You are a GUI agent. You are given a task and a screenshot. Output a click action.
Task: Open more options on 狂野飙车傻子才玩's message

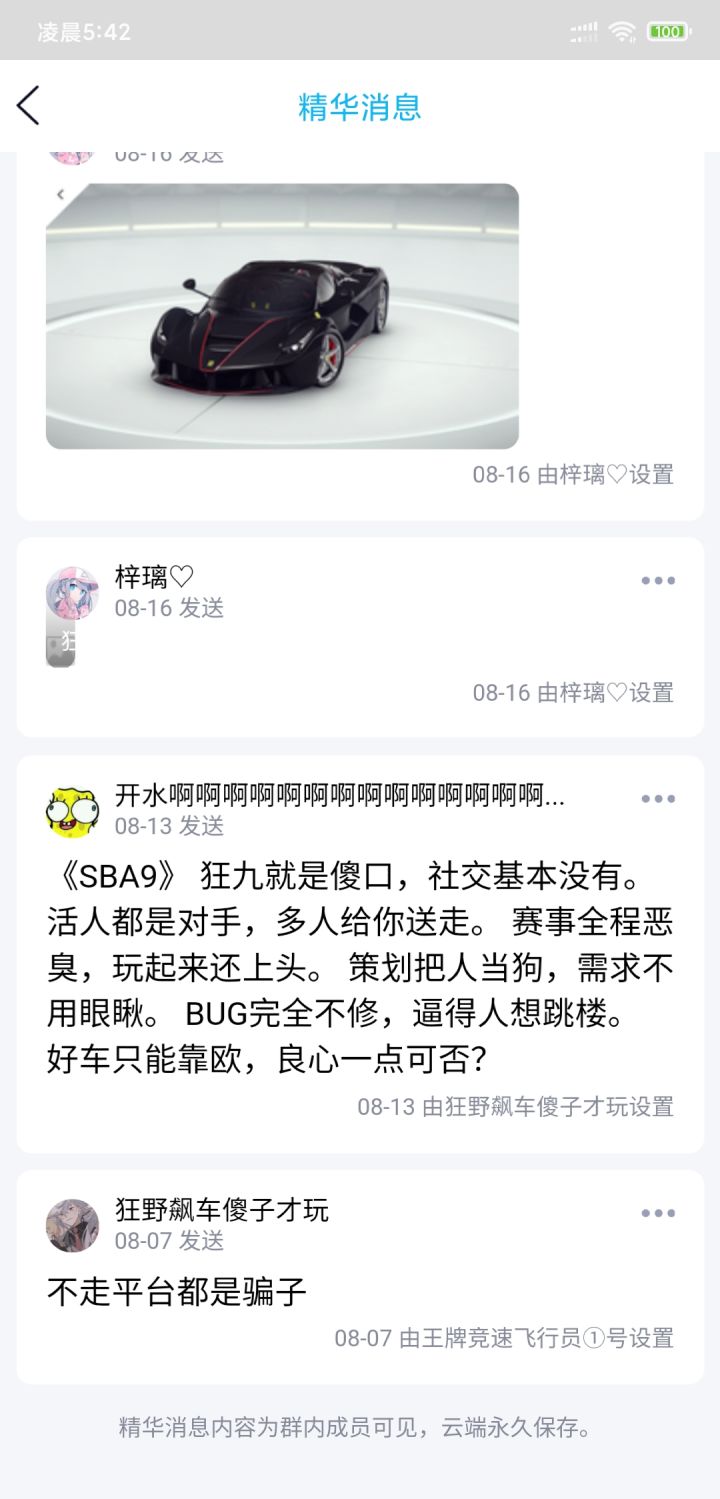tap(657, 1214)
